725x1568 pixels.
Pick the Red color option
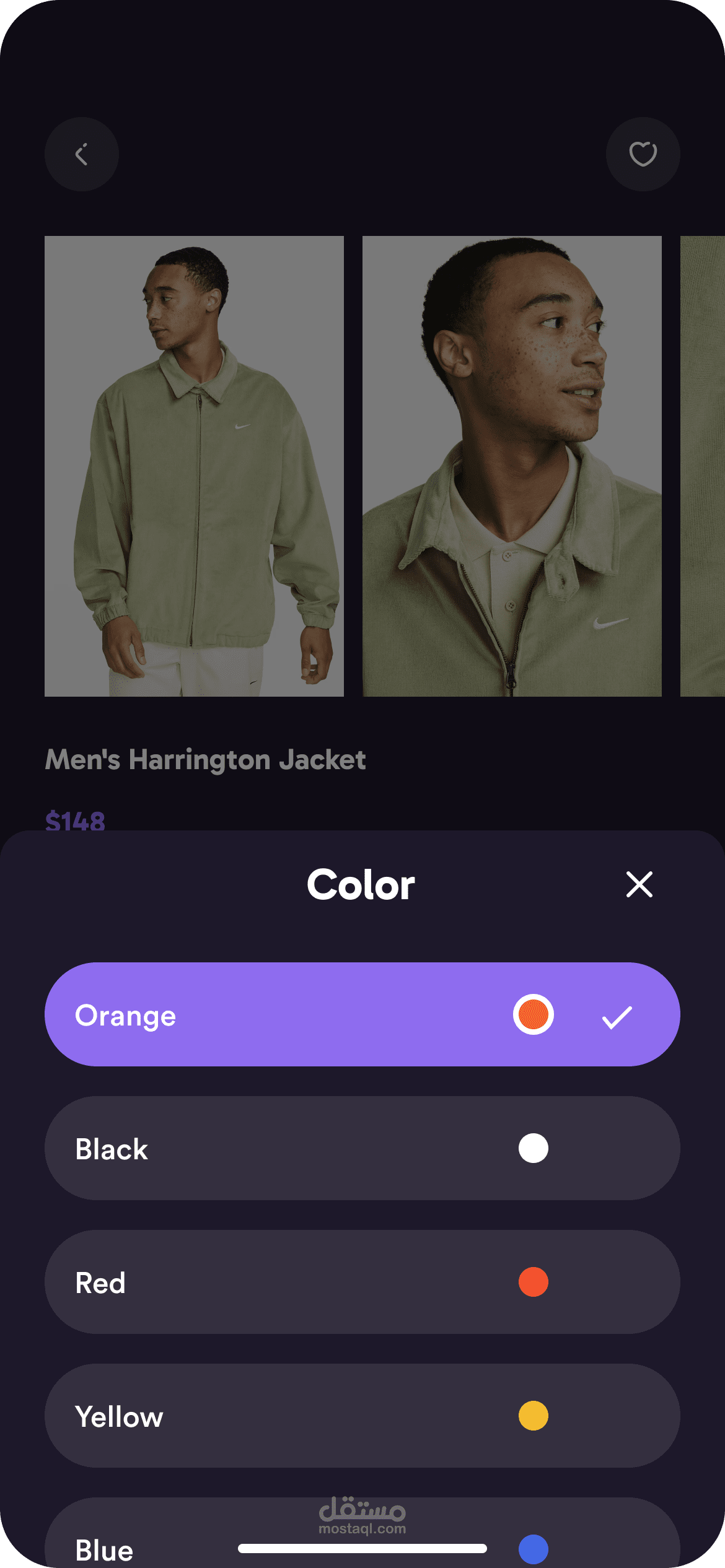(362, 1282)
